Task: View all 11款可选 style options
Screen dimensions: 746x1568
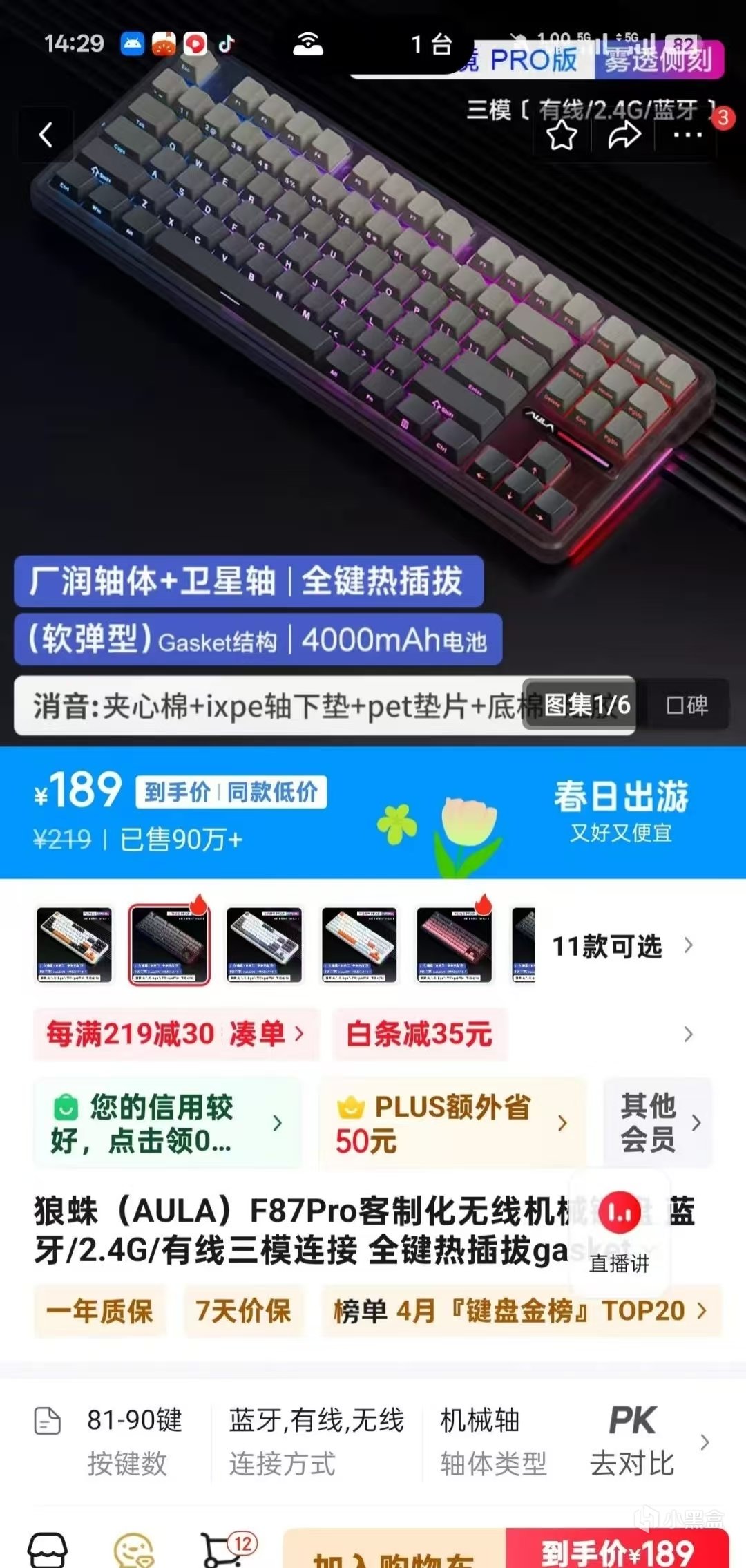Action: click(x=622, y=946)
